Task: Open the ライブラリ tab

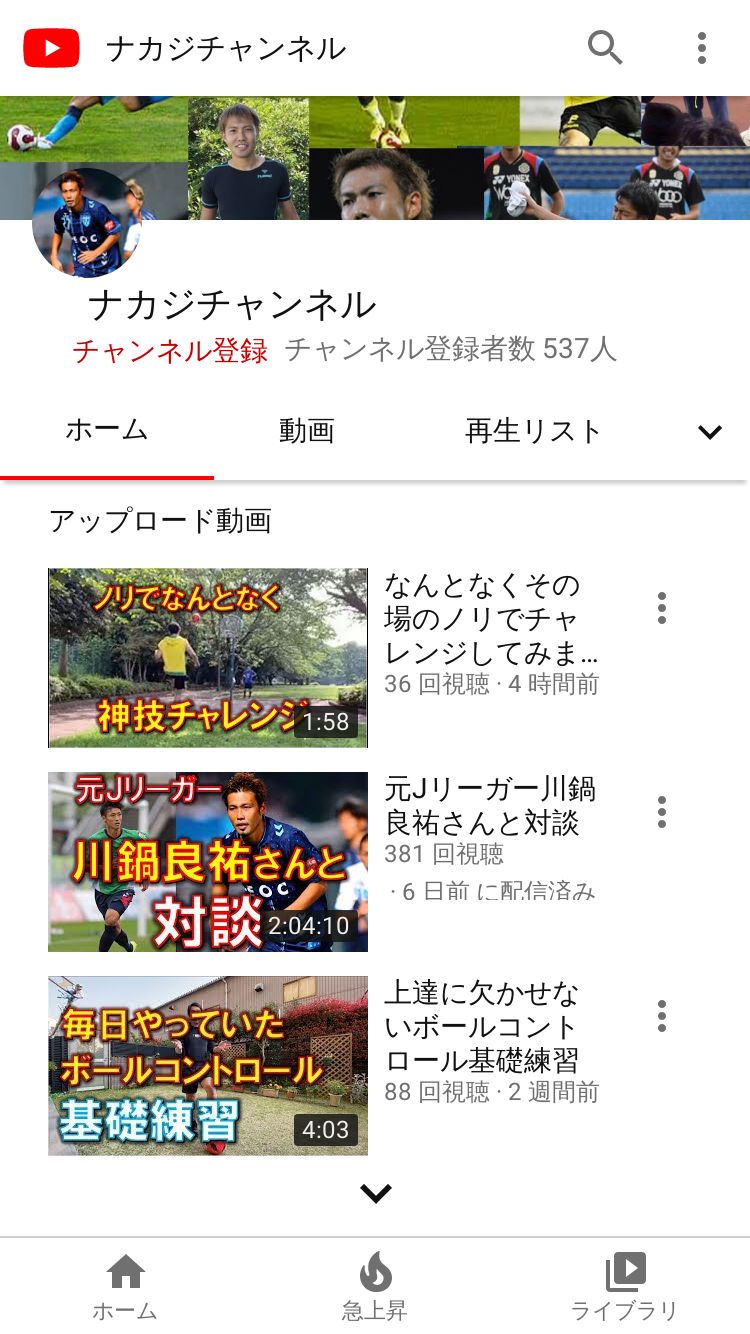Action: (625, 1287)
